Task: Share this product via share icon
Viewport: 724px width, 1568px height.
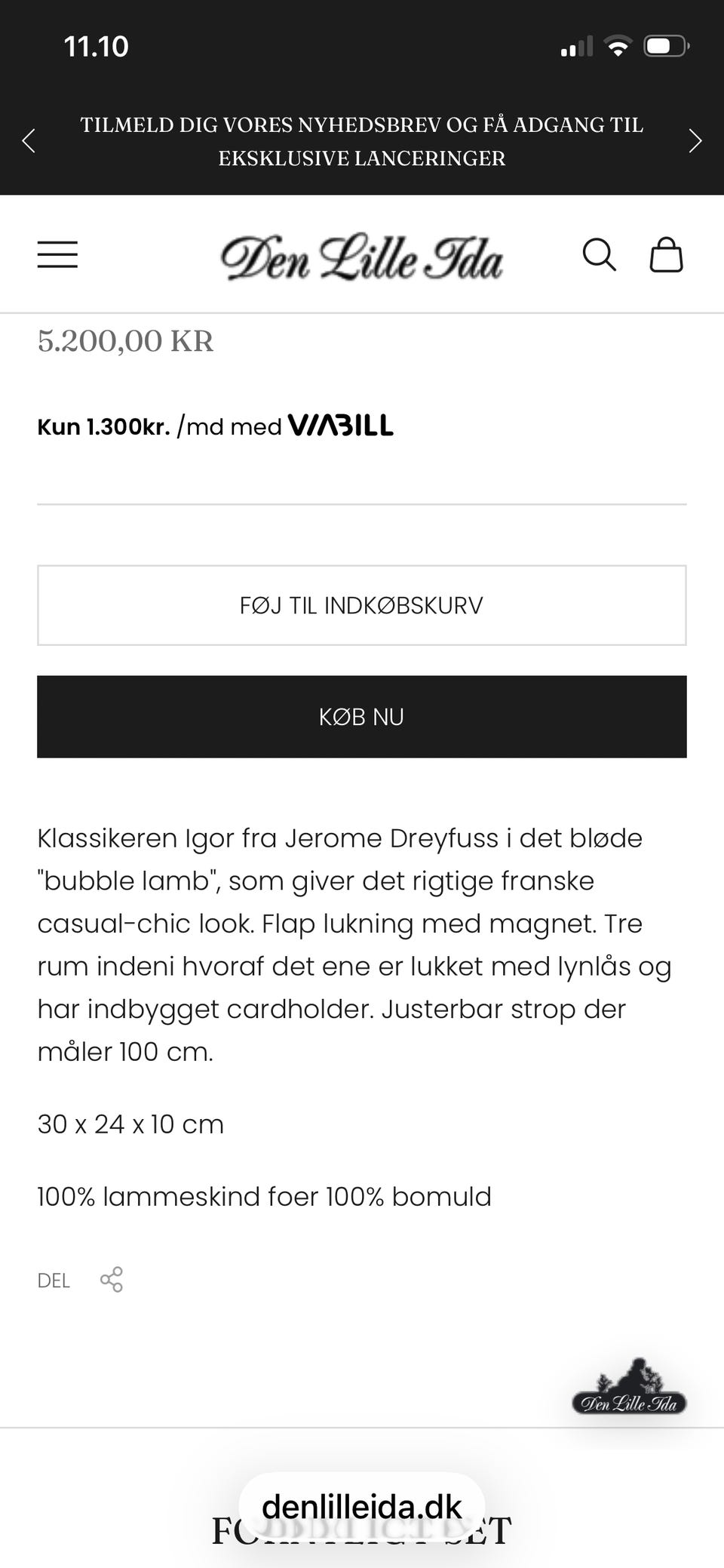Action: (x=112, y=1280)
